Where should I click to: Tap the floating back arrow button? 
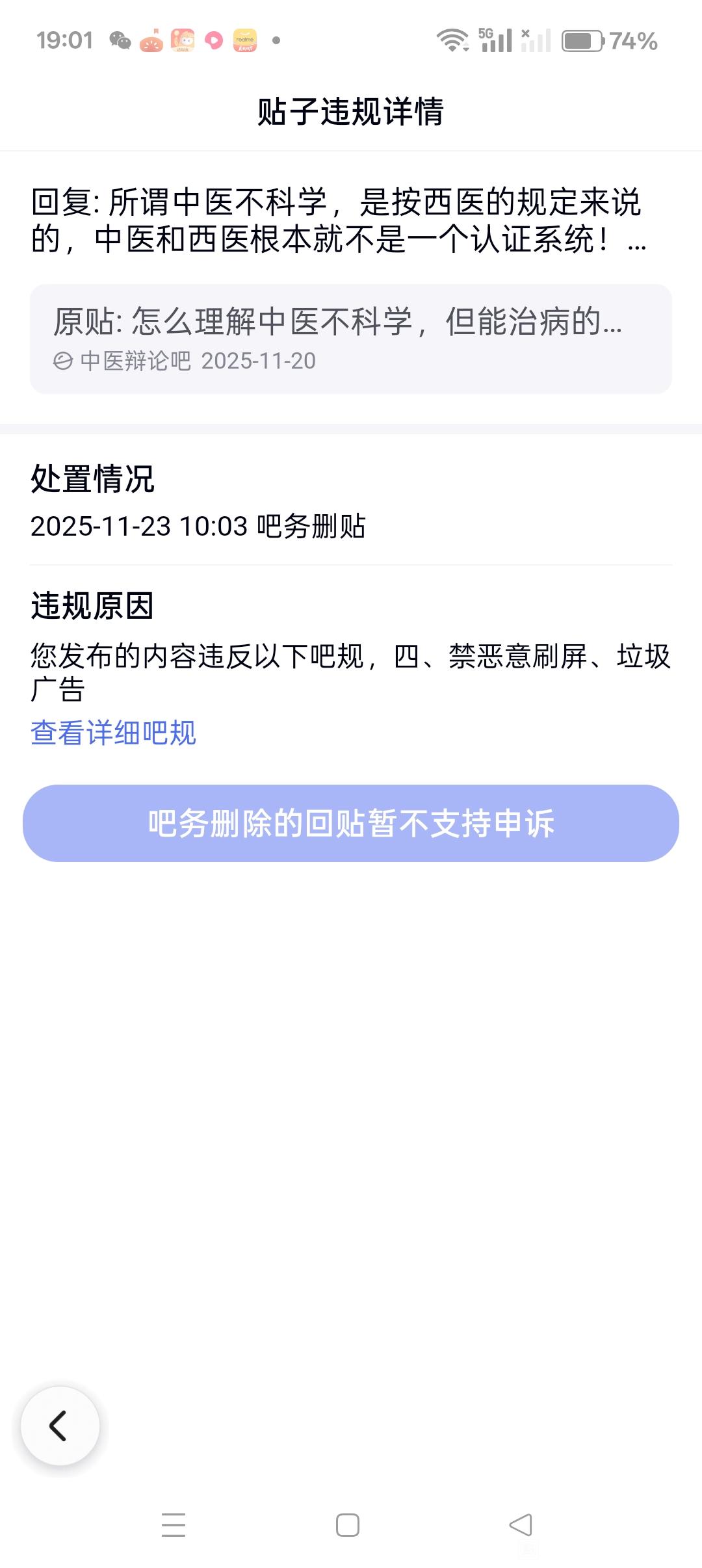(60, 1426)
